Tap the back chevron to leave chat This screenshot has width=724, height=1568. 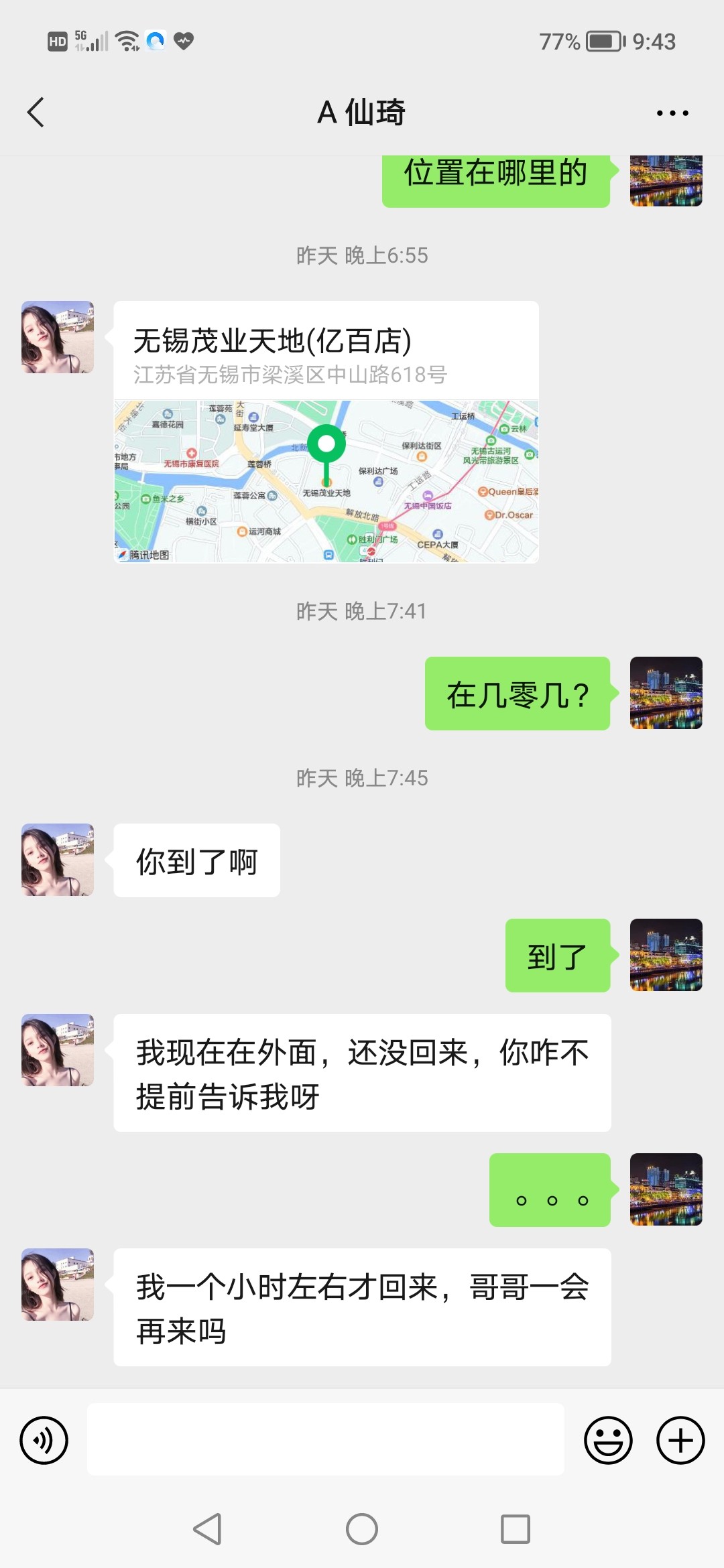(x=35, y=113)
